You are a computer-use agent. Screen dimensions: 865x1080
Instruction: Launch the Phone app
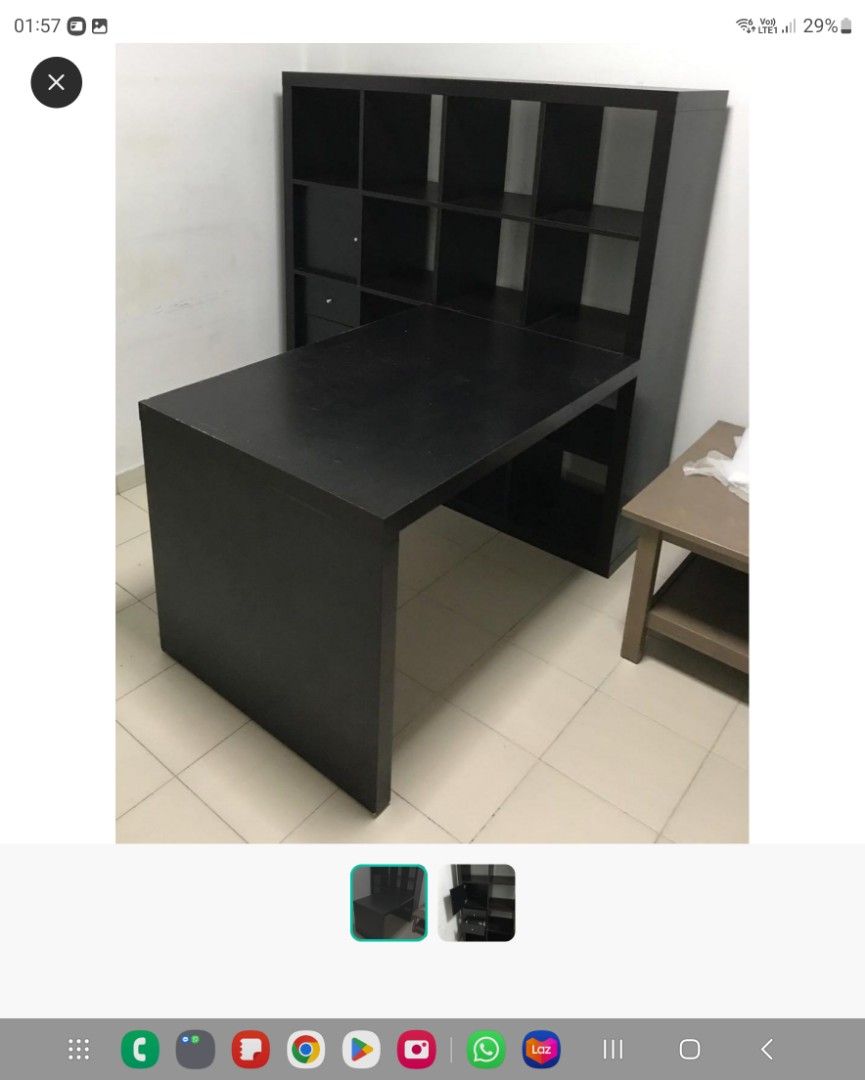[x=140, y=1049]
